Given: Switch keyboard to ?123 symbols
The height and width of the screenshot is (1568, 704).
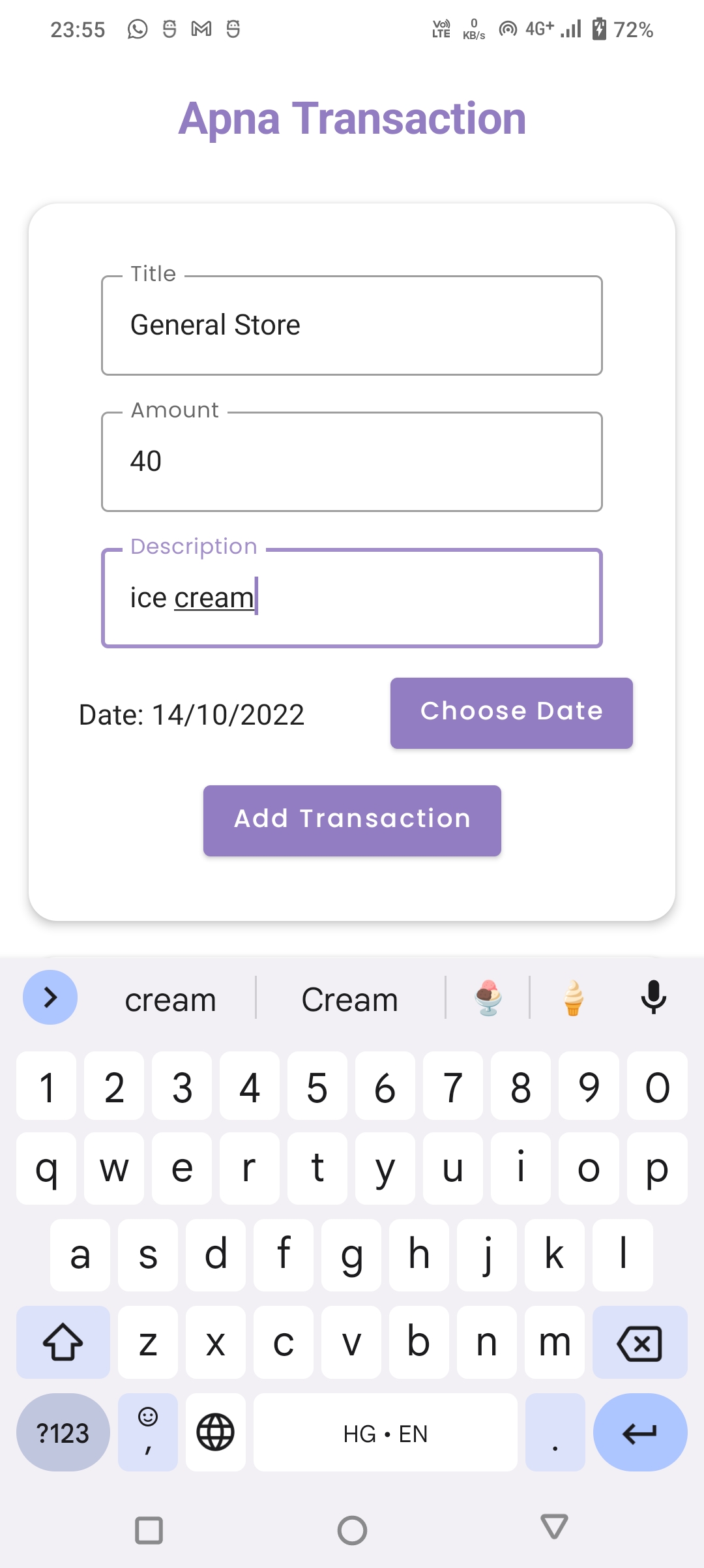Looking at the screenshot, I should click(63, 1433).
